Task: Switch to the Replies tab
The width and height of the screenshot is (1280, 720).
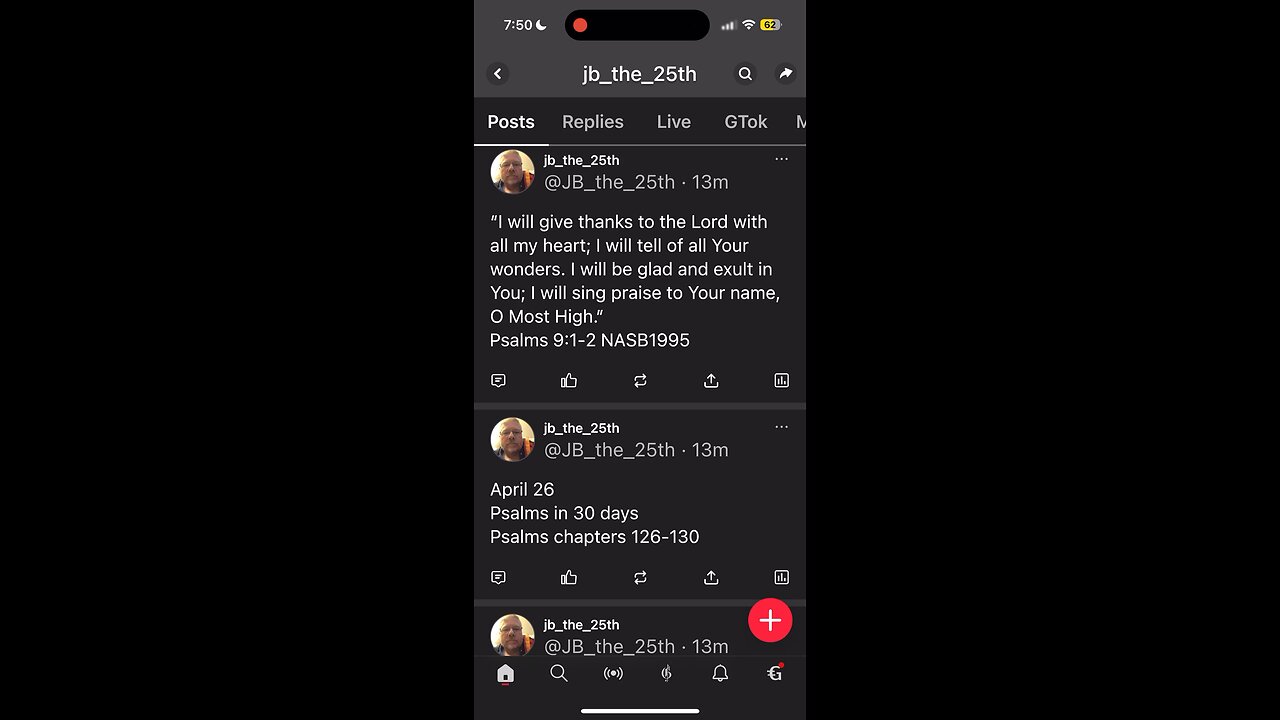Action: pyautogui.click(x=592, y=122)
